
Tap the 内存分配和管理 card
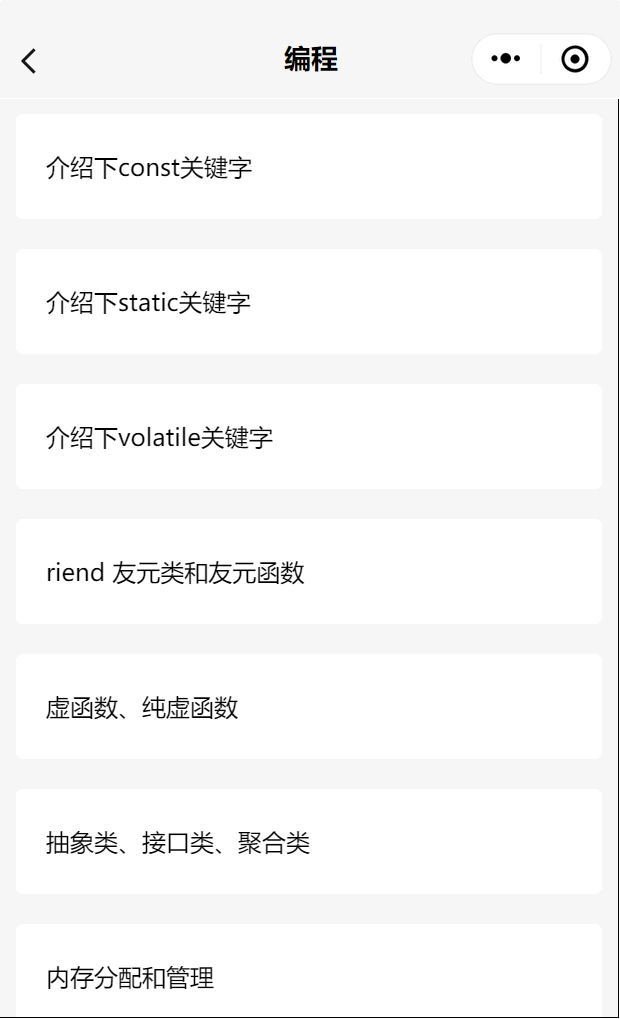[309, 971]
